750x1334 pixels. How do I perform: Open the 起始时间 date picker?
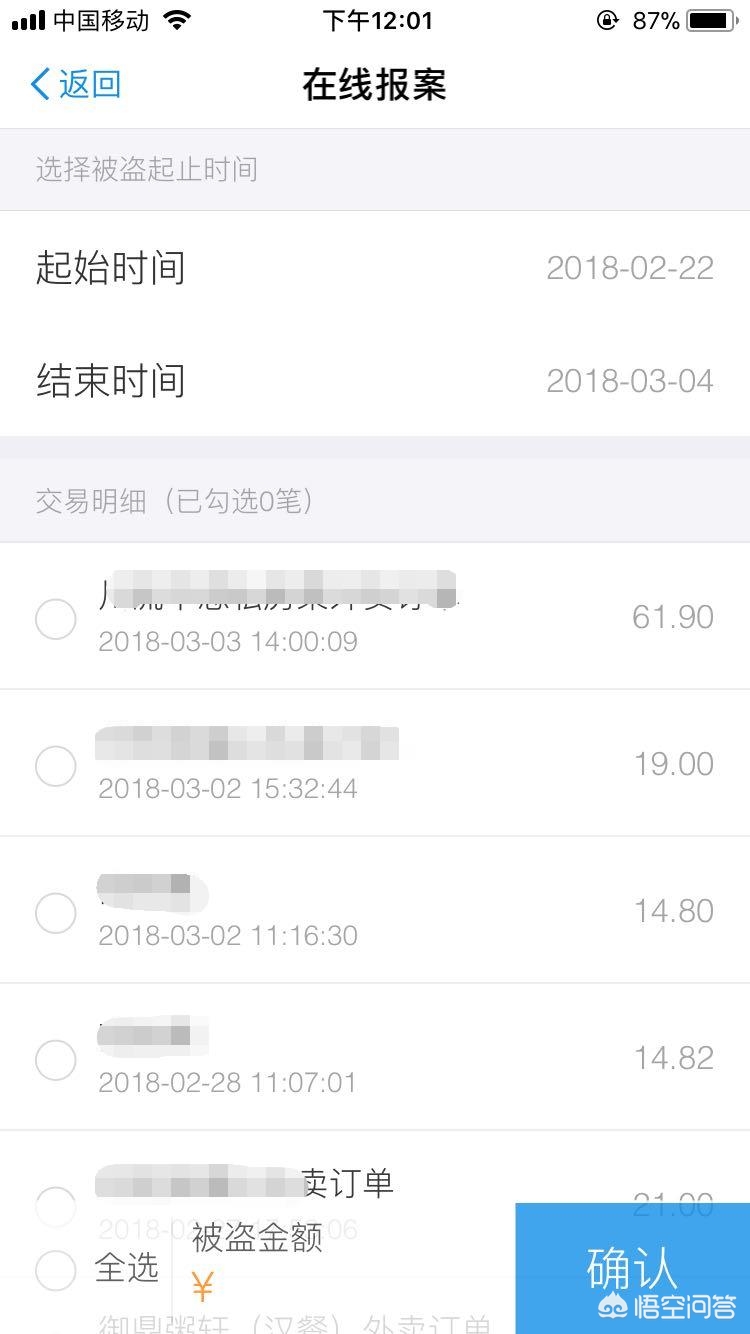point(375,268)
